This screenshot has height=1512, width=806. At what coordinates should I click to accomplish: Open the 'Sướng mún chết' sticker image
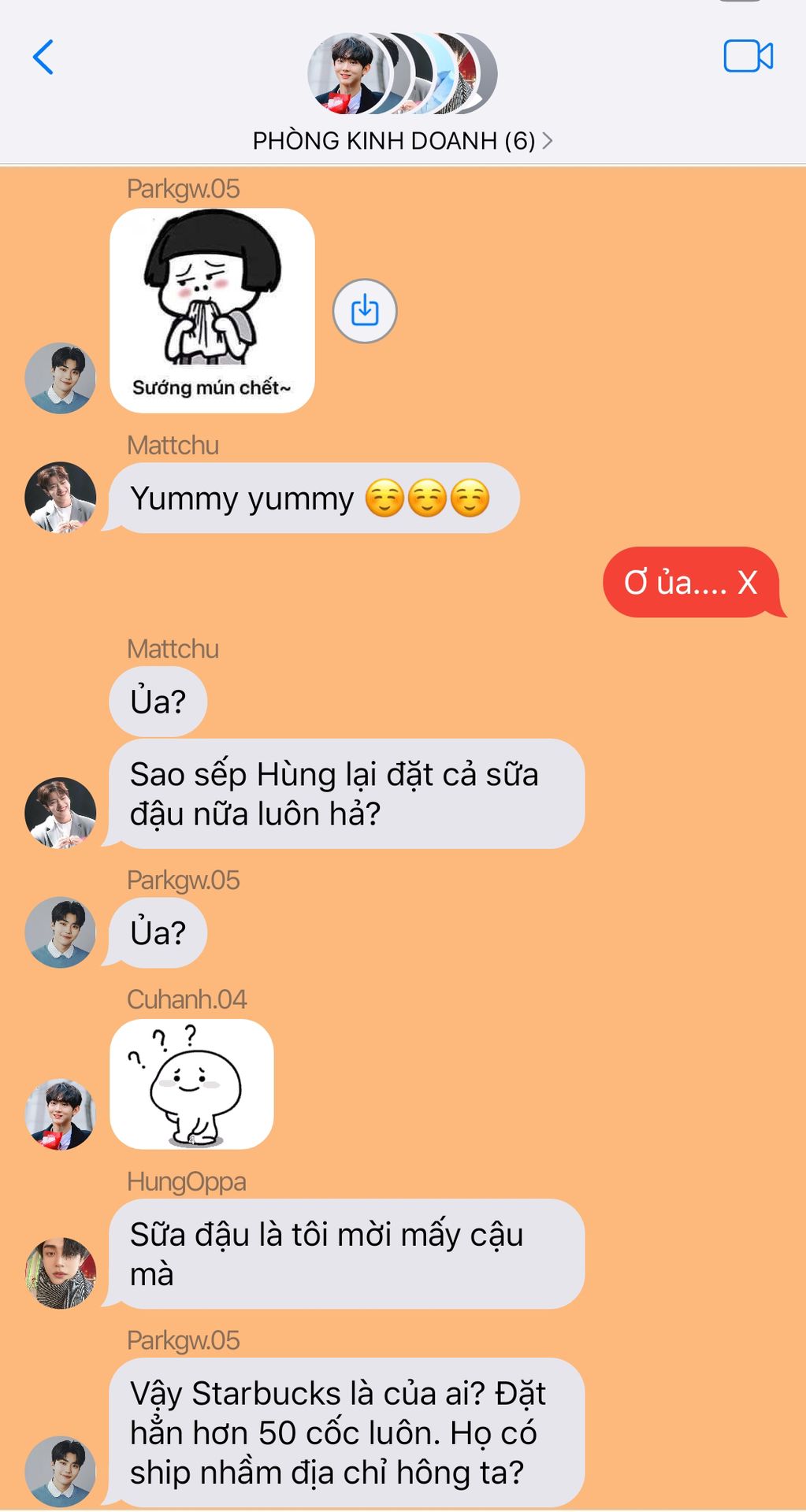click(x=212, y=310)
